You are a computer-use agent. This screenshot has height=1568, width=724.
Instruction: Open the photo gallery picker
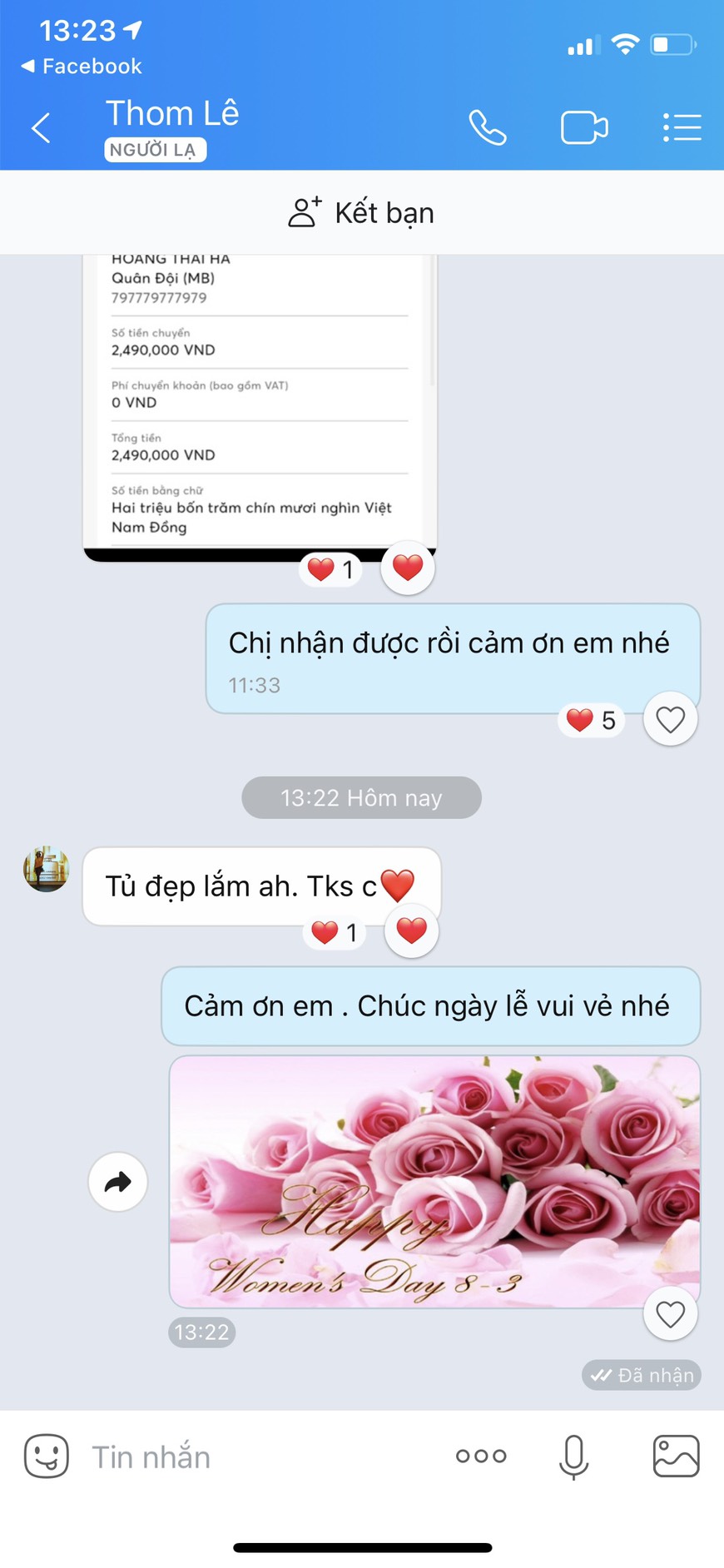pyautogui.click(x=676, y=1456)
